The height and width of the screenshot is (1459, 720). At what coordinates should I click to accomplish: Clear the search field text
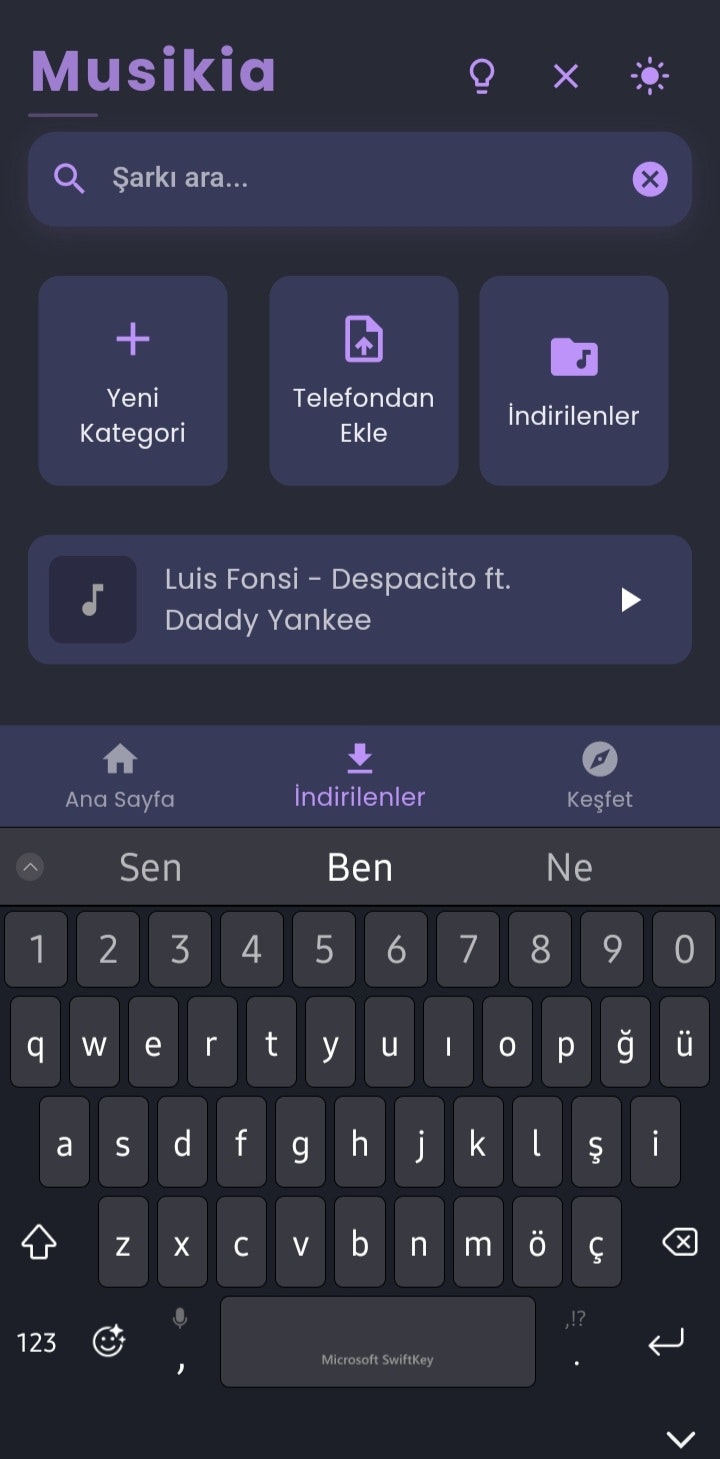pos(649,179)
